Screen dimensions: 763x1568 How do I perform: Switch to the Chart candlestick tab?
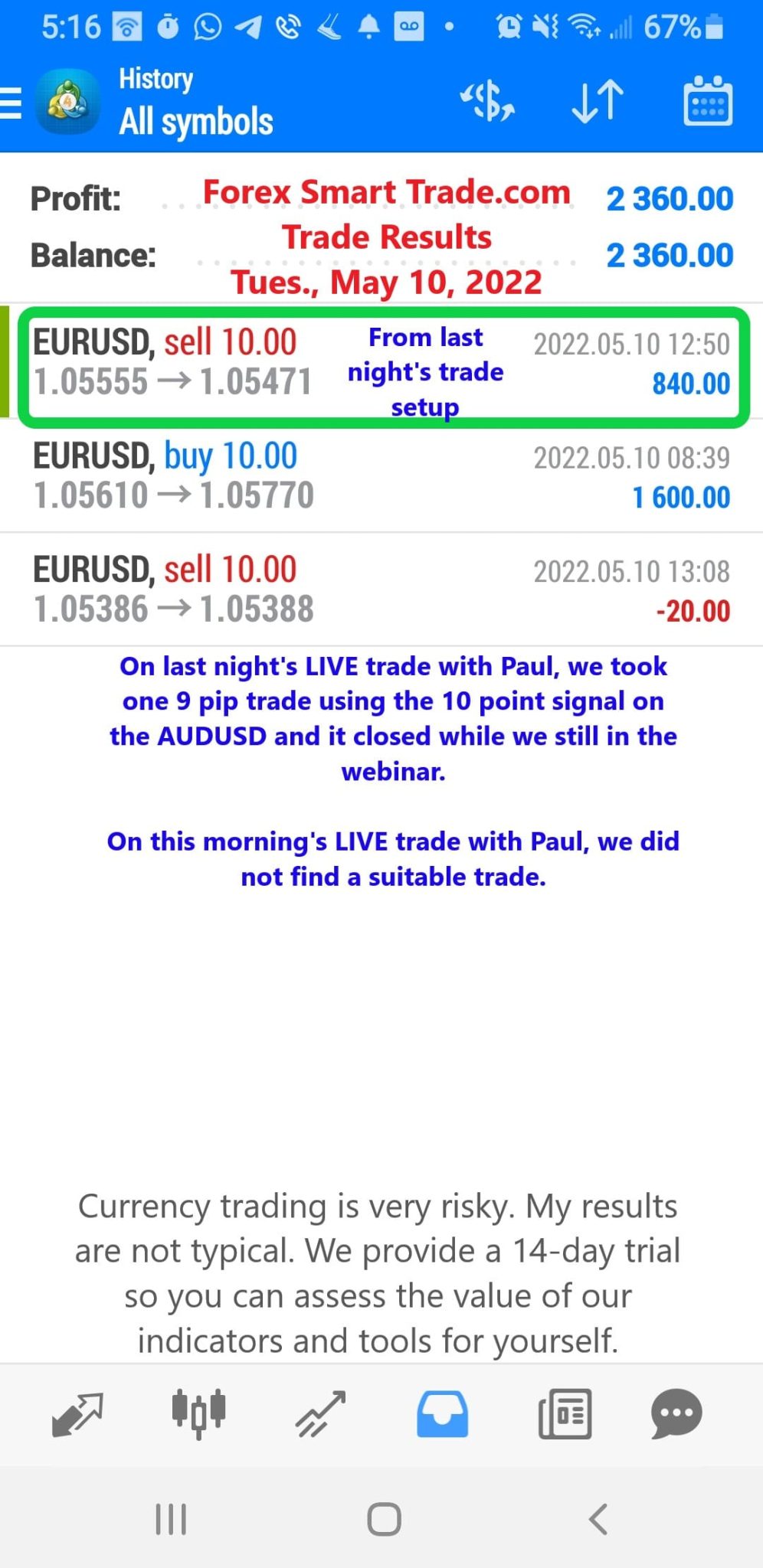(198, 1413)
